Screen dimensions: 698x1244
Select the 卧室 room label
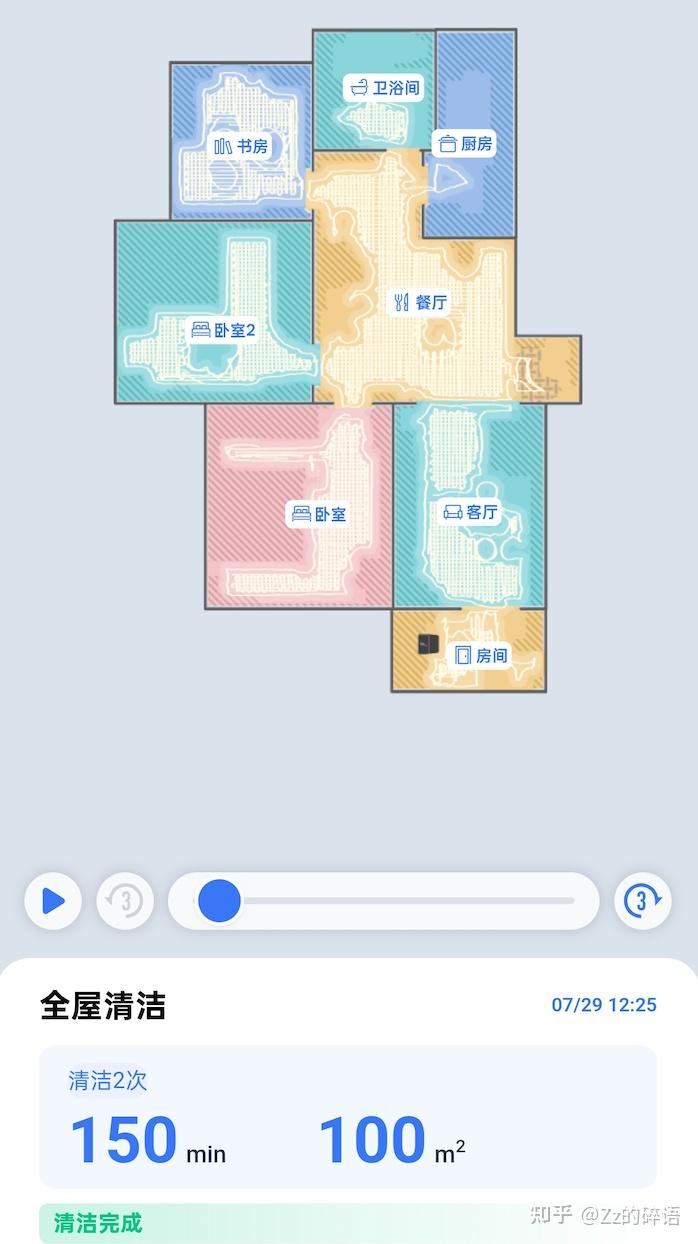318,514
